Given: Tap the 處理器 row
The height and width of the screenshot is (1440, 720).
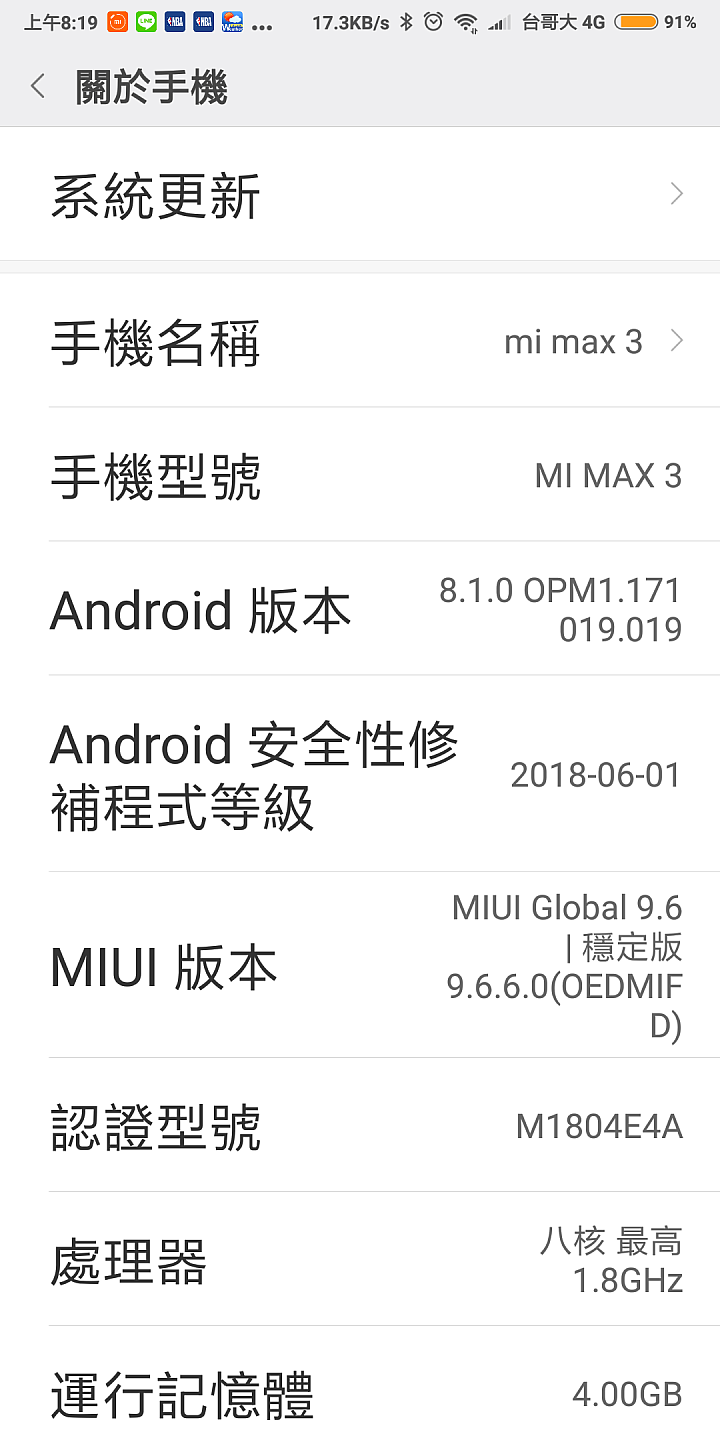Looking at the screenshot, I should click(360, 1259).
